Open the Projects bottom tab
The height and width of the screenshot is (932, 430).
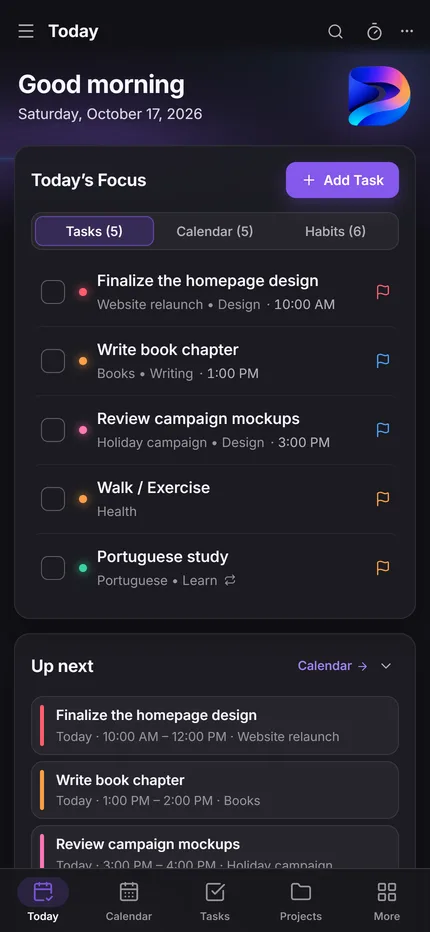point(301,901)
